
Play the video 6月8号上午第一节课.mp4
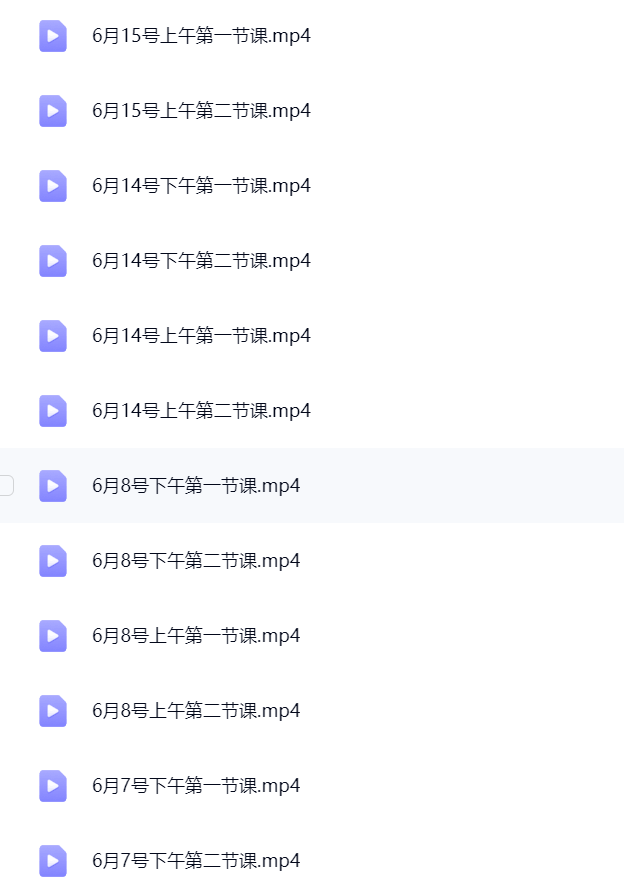pos(196,636)
